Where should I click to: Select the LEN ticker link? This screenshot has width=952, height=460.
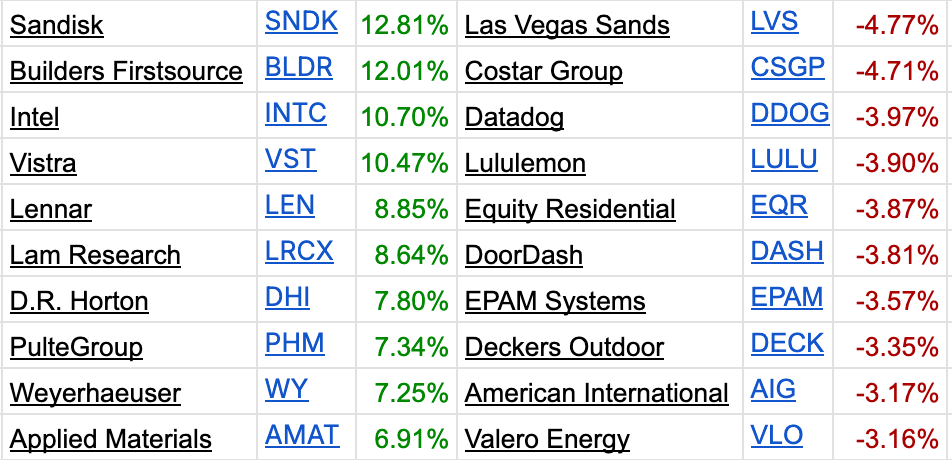click(x=289, y=206)
